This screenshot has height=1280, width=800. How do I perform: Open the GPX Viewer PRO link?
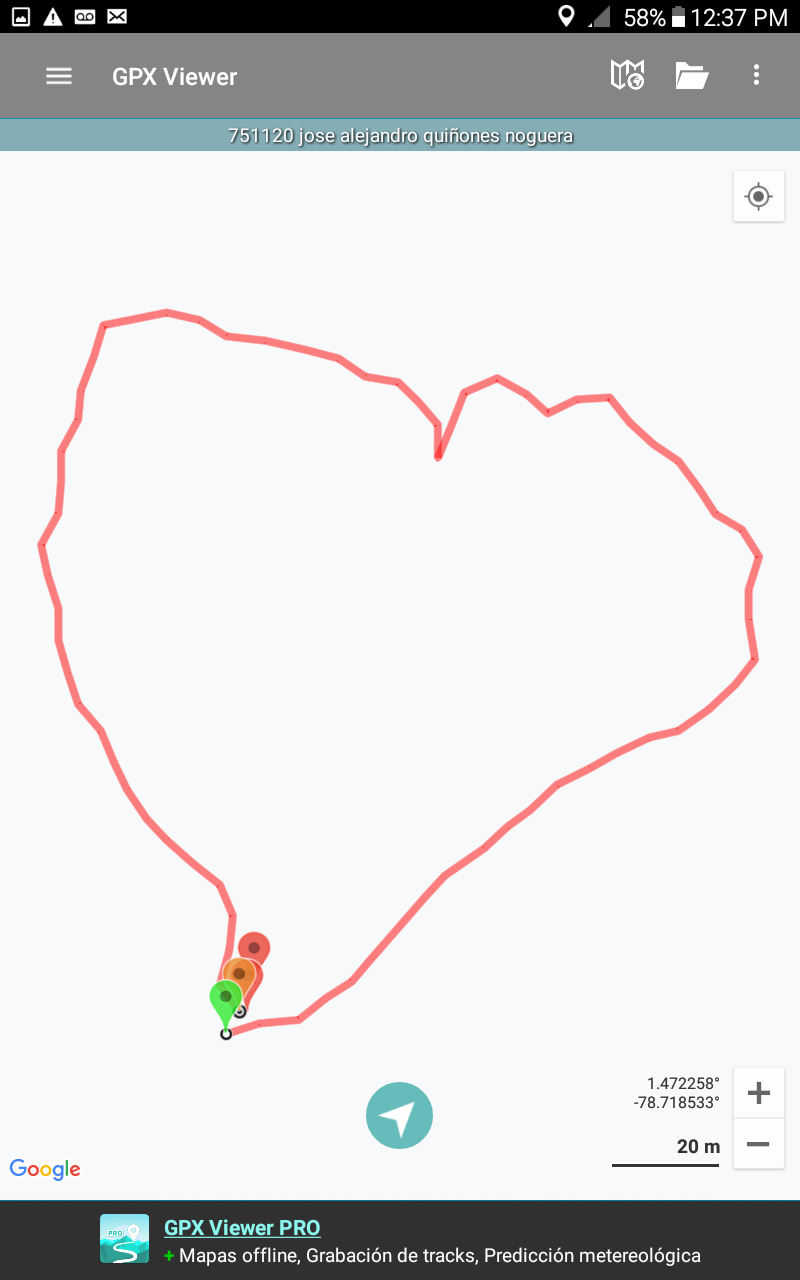(x=242, y=1228)
